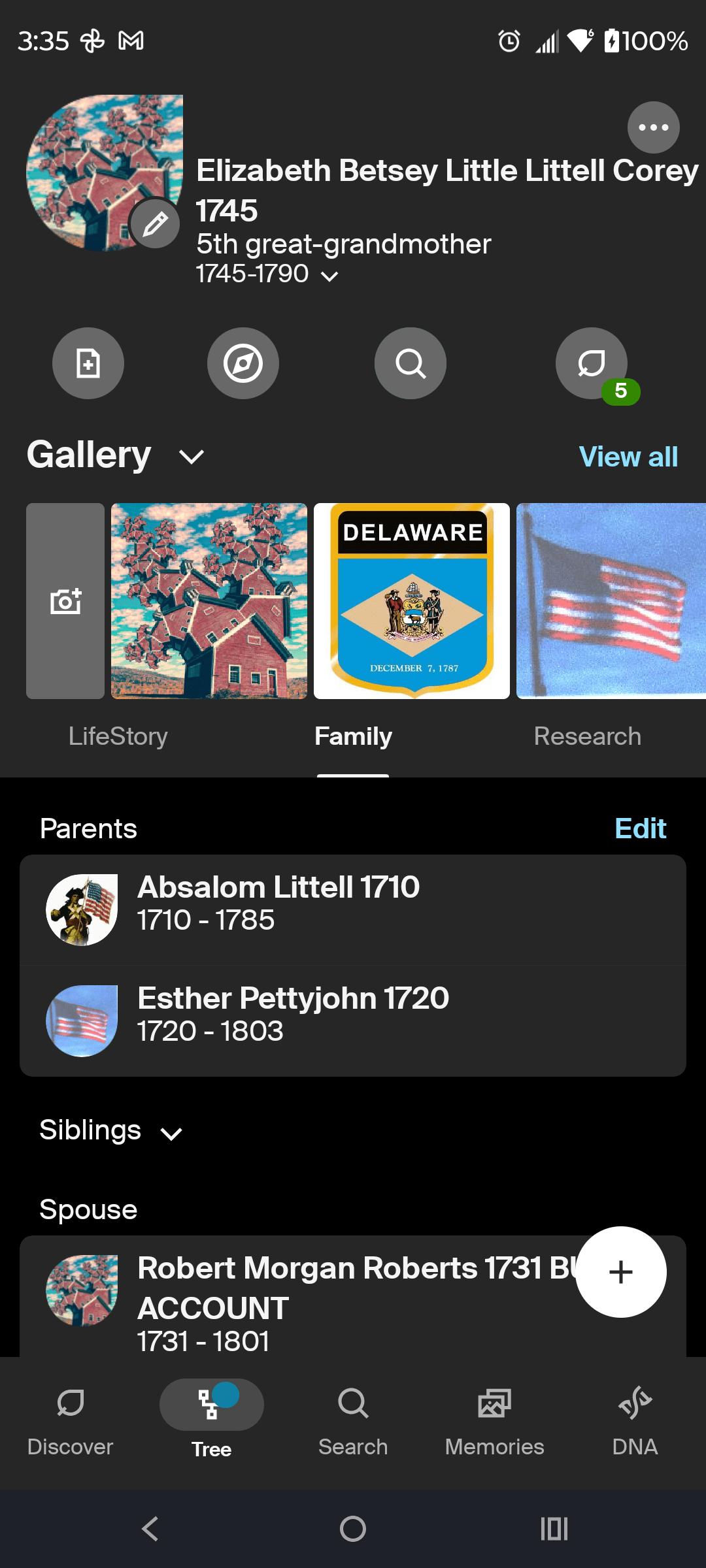This screenshot has height=1568, width=706.
Task: Search records for this person
Action: [x=410, y=363]
